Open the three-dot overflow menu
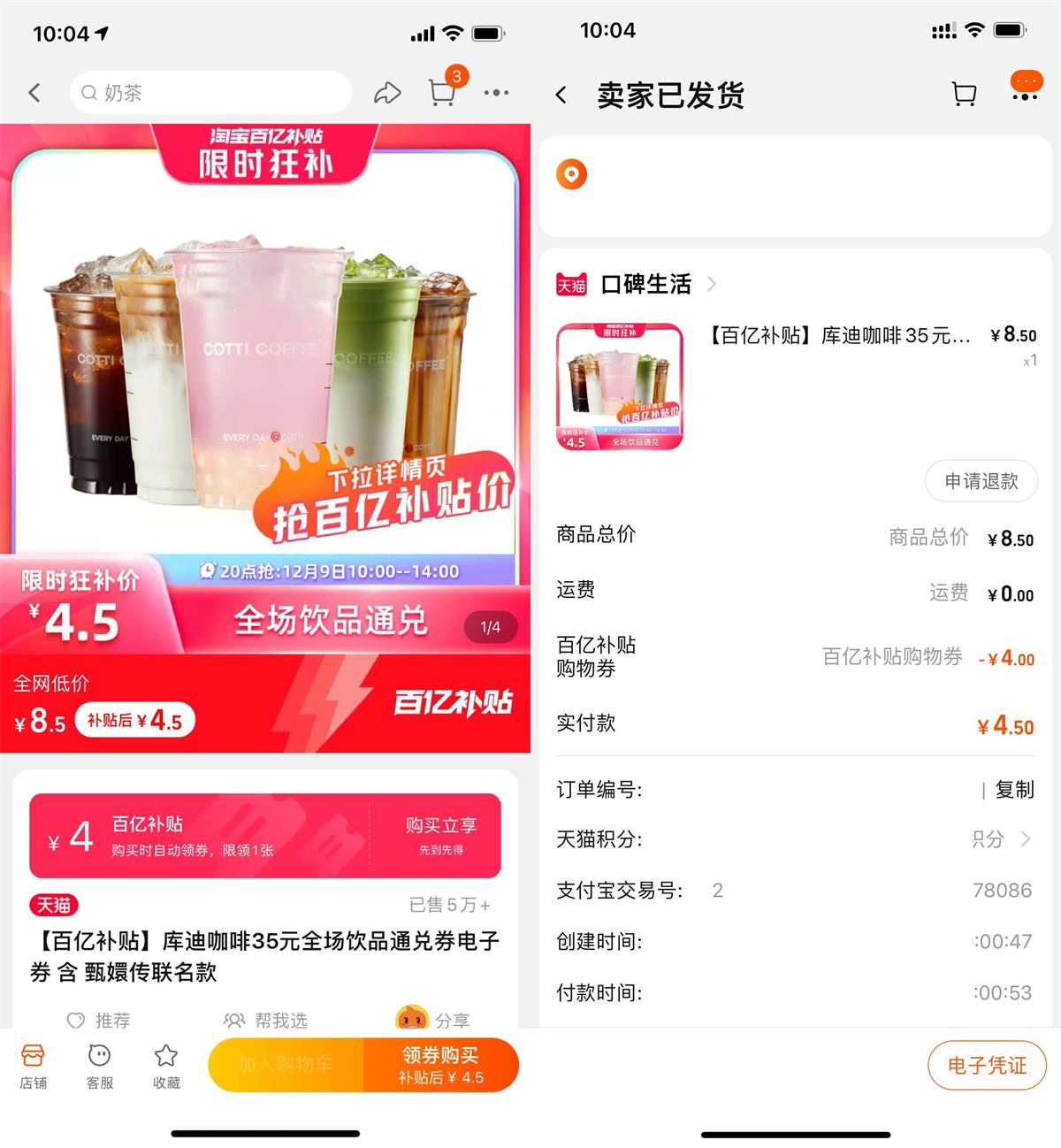The height and width of the screenshot is (1148, 1061). 496,93
